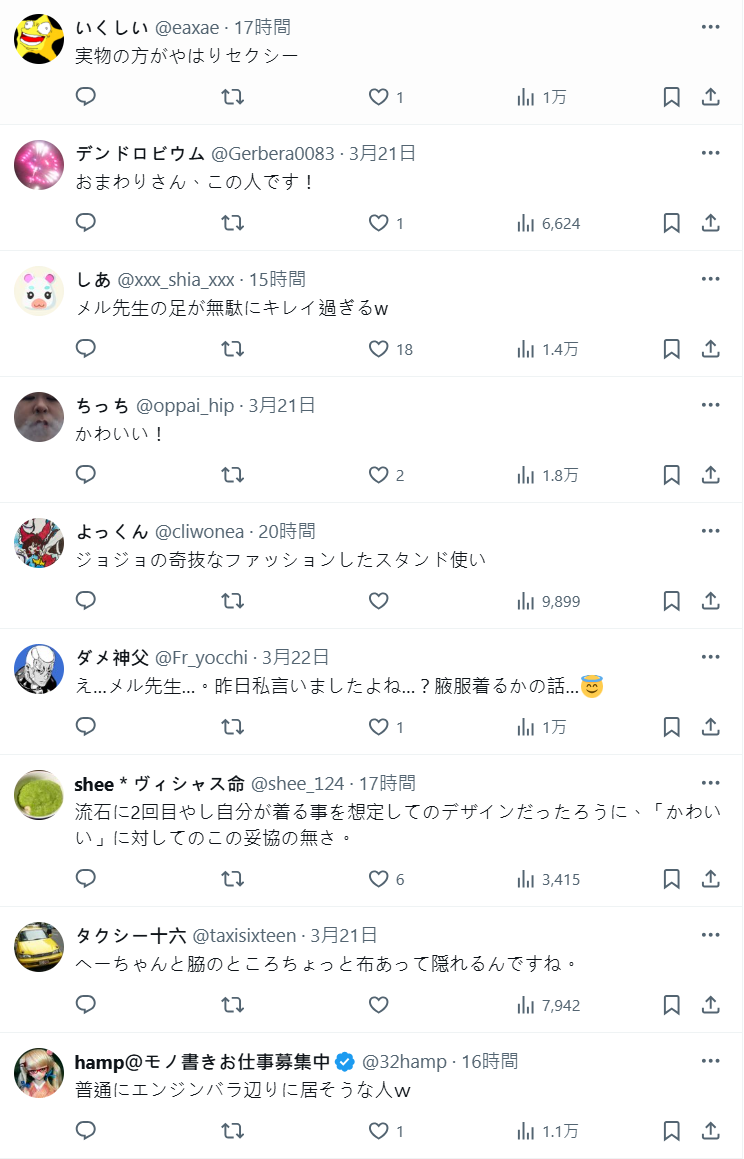
Task: Open the avatar of いくしい
Action: point(39,39)
